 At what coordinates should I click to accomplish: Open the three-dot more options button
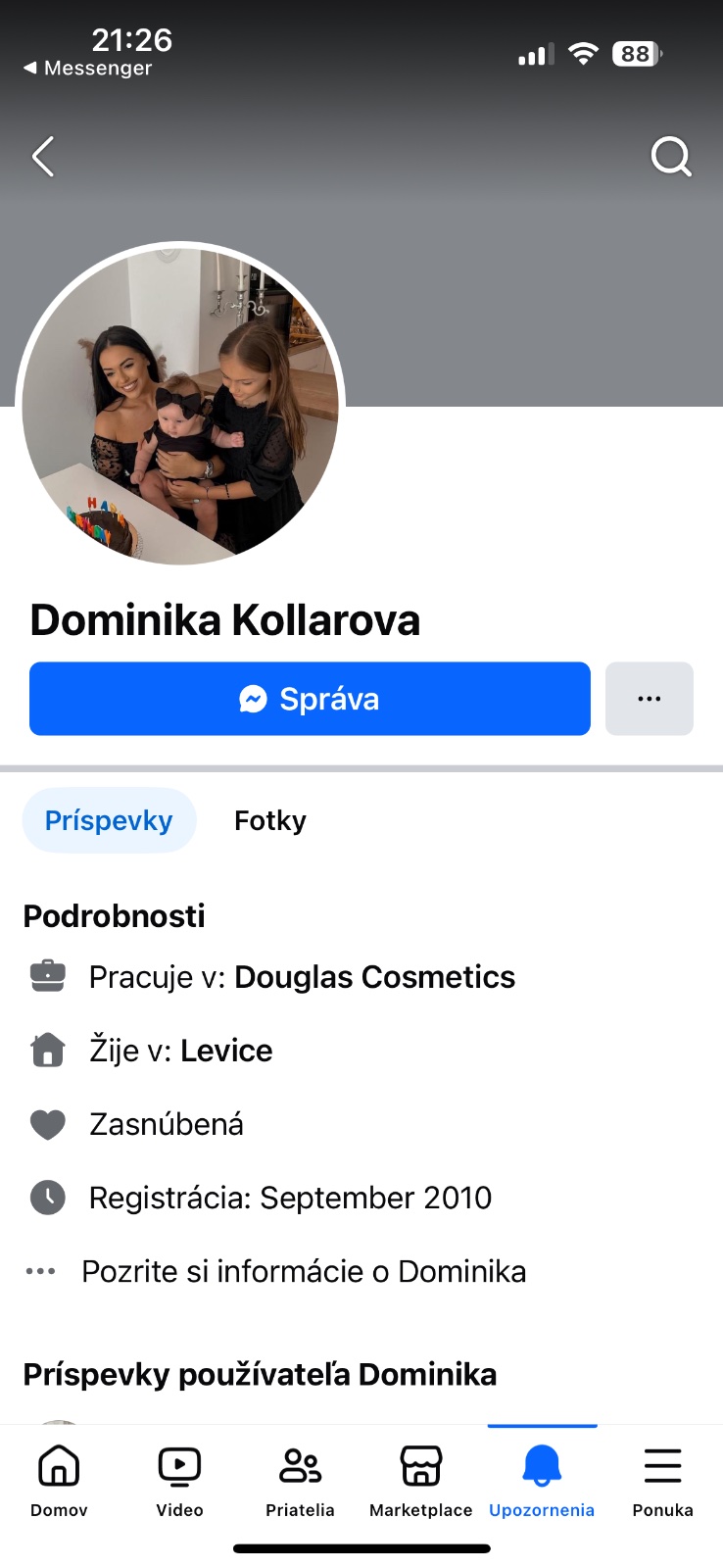(649, 699)
